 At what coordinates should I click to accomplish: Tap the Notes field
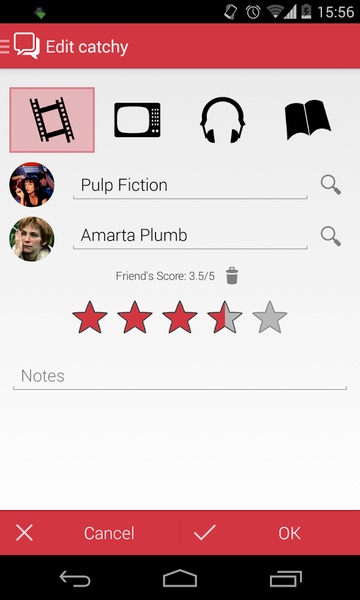180,377
